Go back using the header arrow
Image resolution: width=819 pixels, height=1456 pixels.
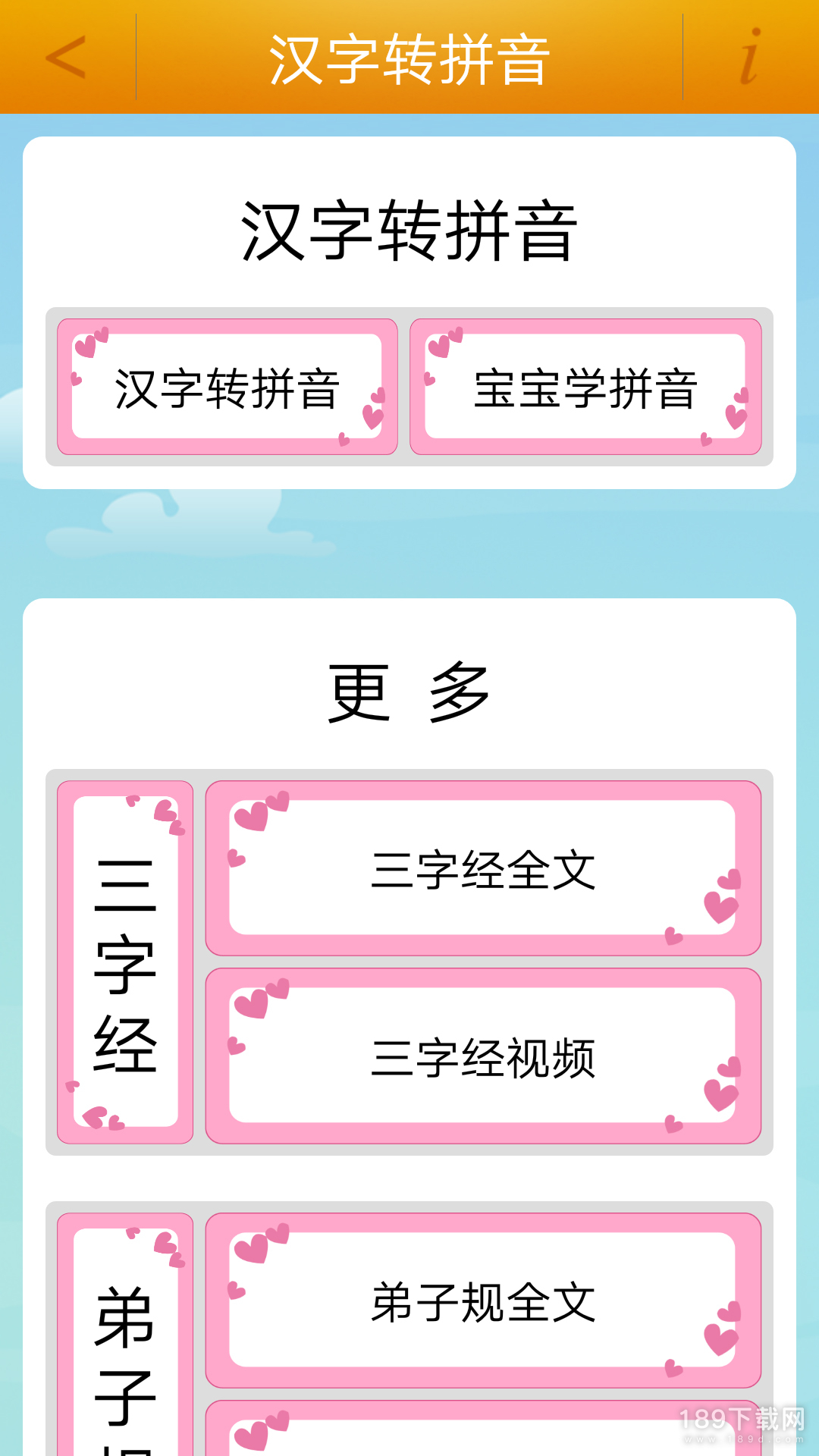pyautogui.click(x=67, y=57)
